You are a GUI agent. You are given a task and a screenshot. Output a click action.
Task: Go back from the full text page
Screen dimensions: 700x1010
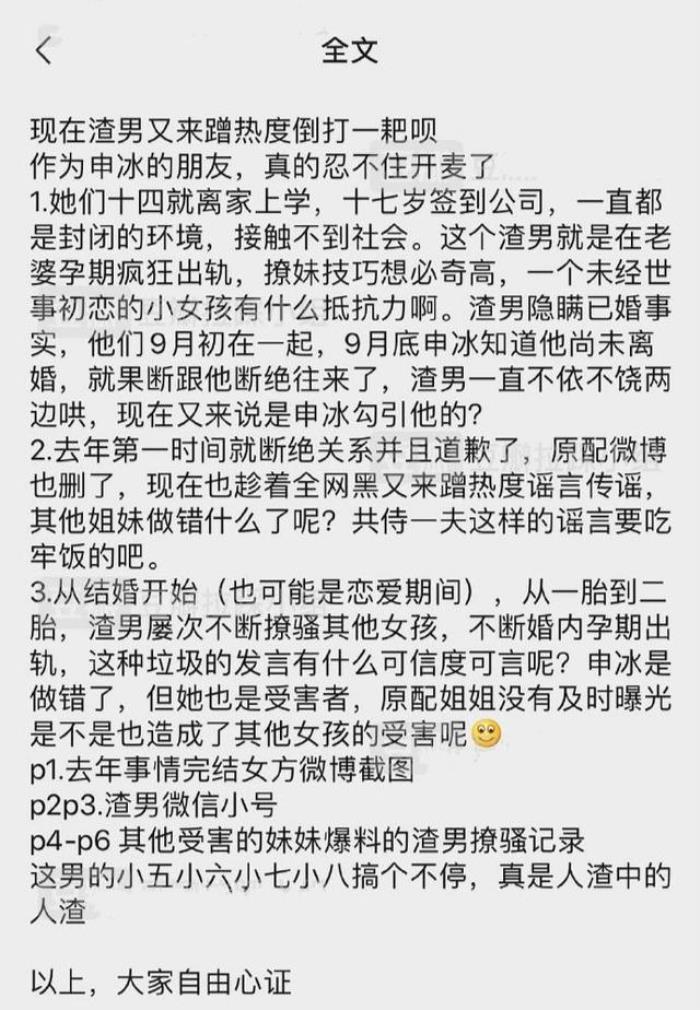click(x=42, y=50)
